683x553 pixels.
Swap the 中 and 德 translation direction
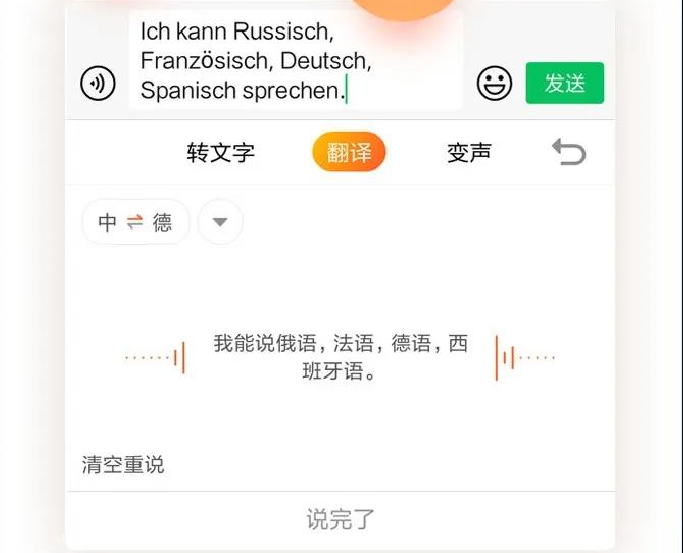coord(135,222)
